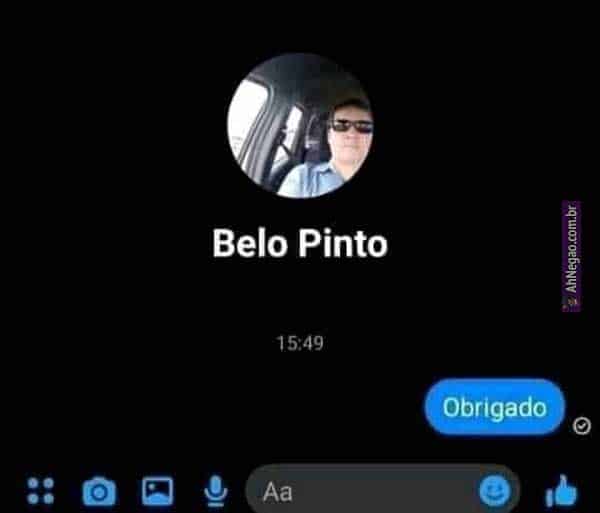
Task: Open Belo Pinto's profile picture
Action: 300,126
